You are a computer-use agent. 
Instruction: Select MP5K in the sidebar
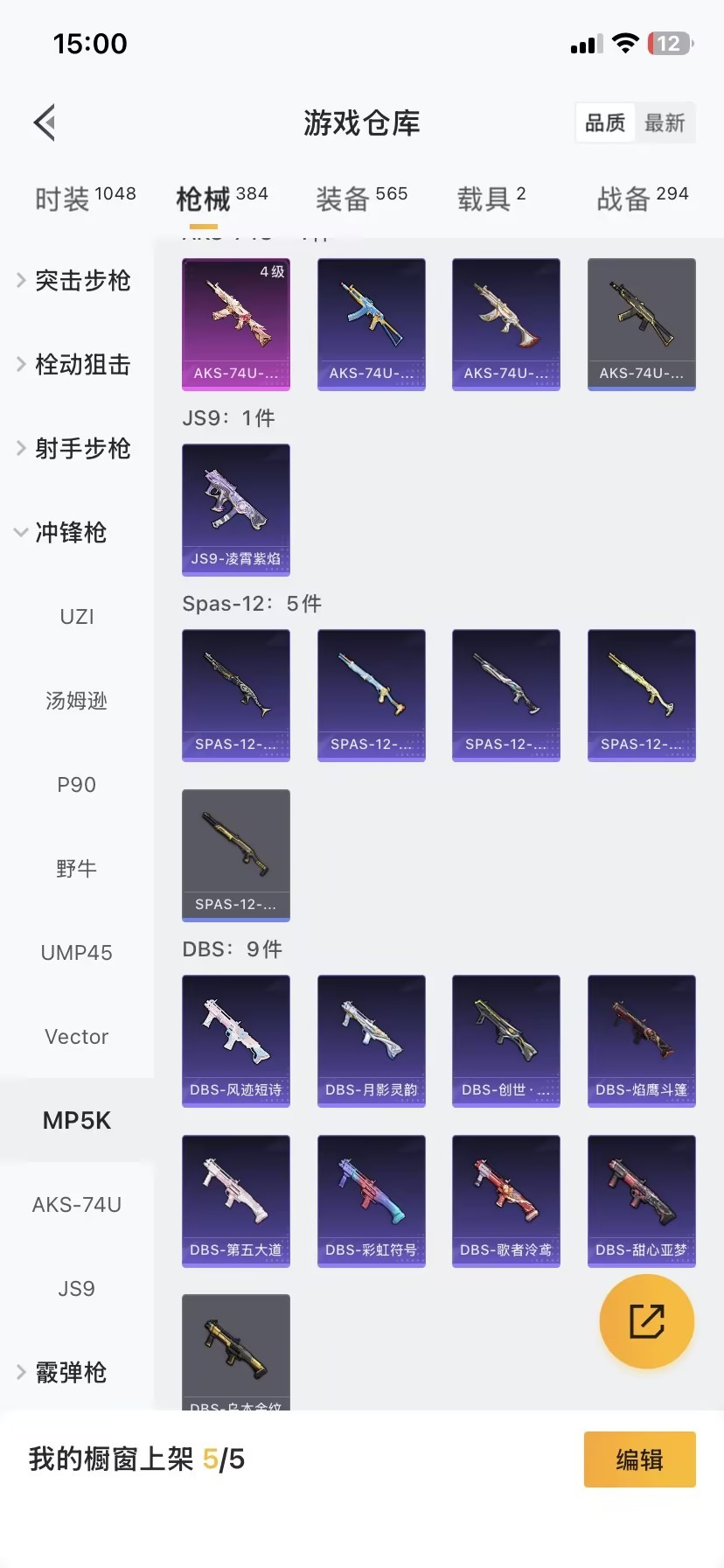pyautogui.click(x=76, y=1119)
